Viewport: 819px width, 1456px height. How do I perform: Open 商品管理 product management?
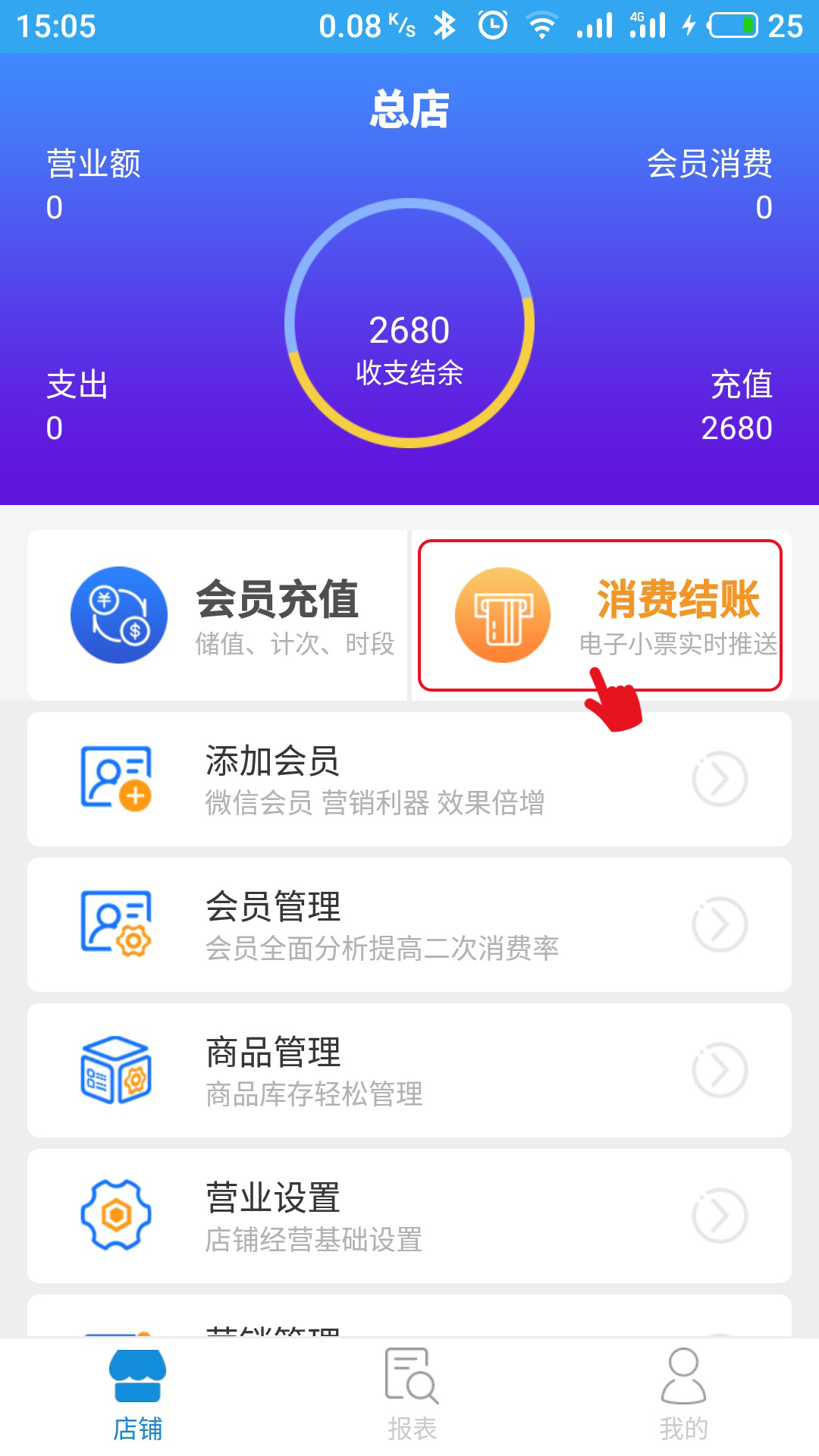point(409,1070)
